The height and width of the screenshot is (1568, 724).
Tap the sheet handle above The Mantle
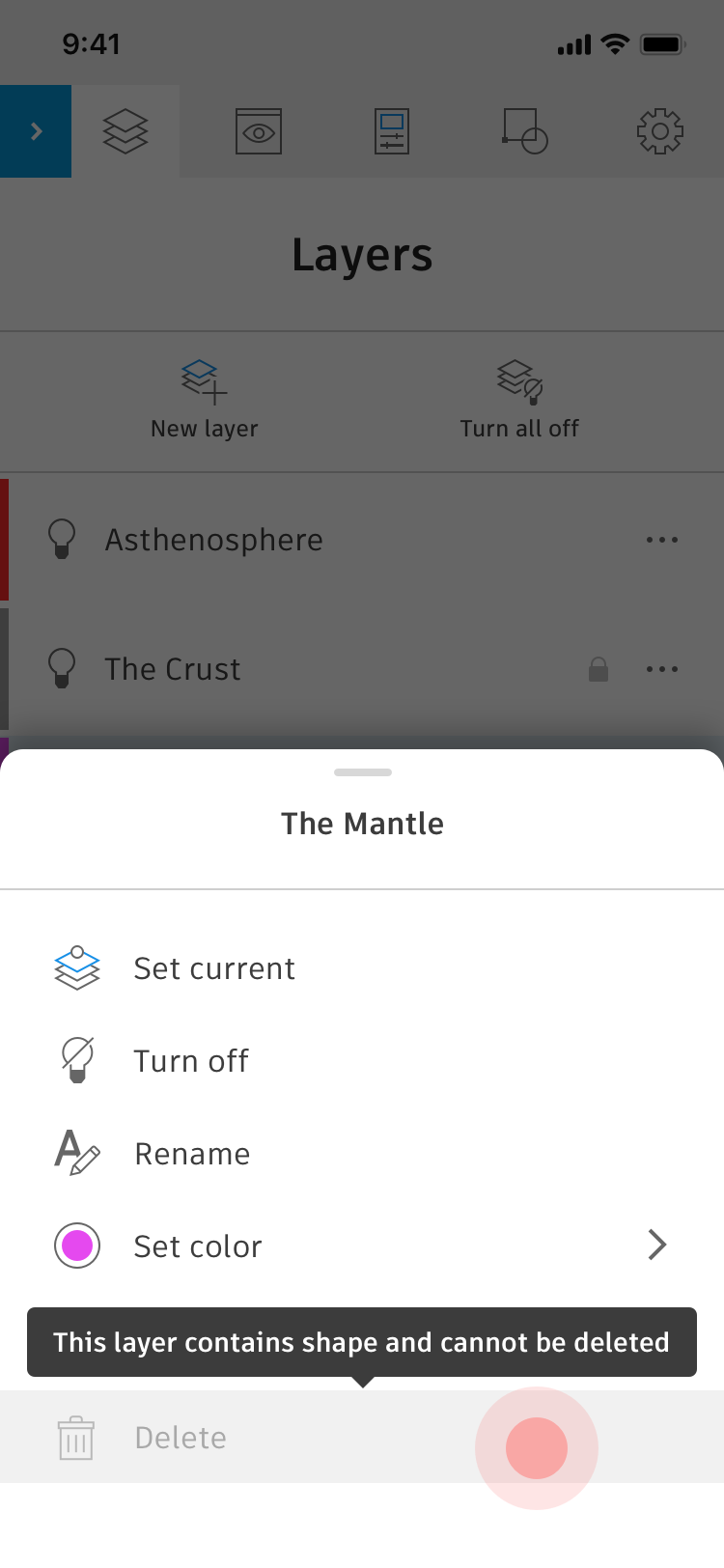[363, 772]
